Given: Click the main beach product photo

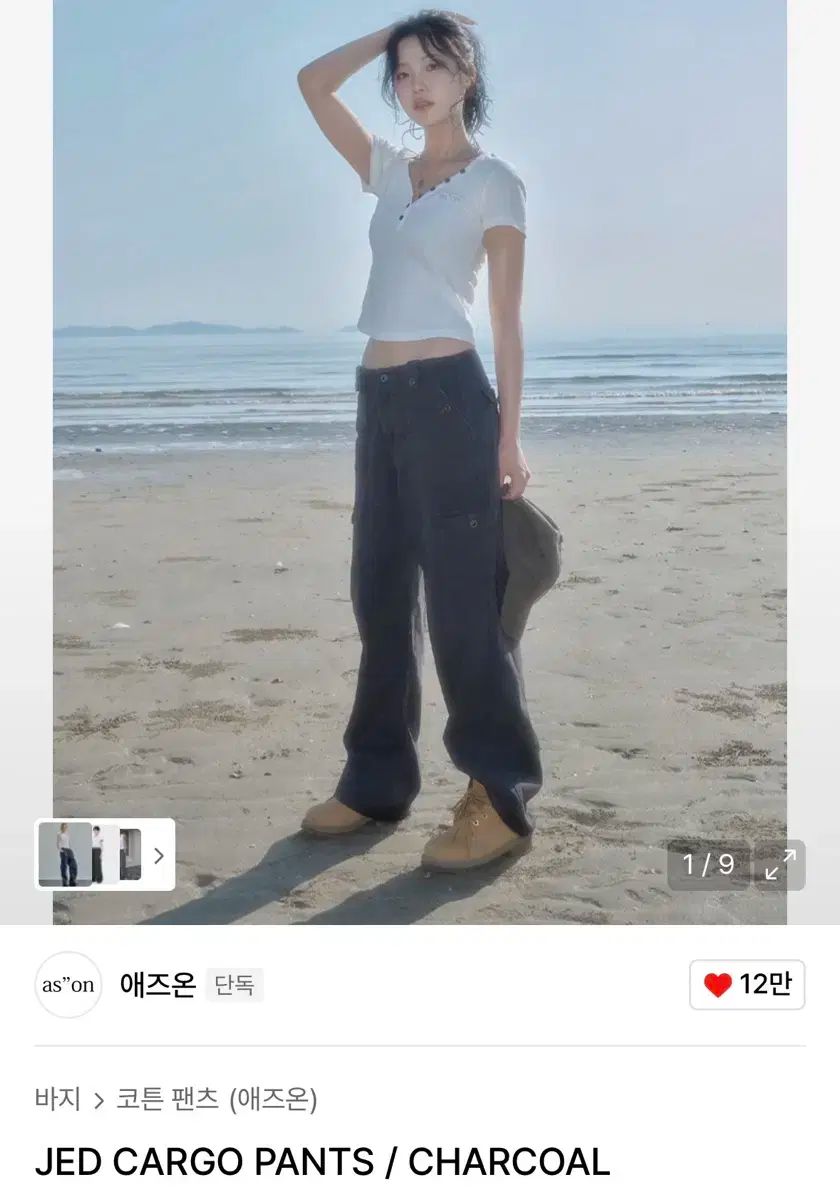Looking at the screenshot, I should (420, 450).
